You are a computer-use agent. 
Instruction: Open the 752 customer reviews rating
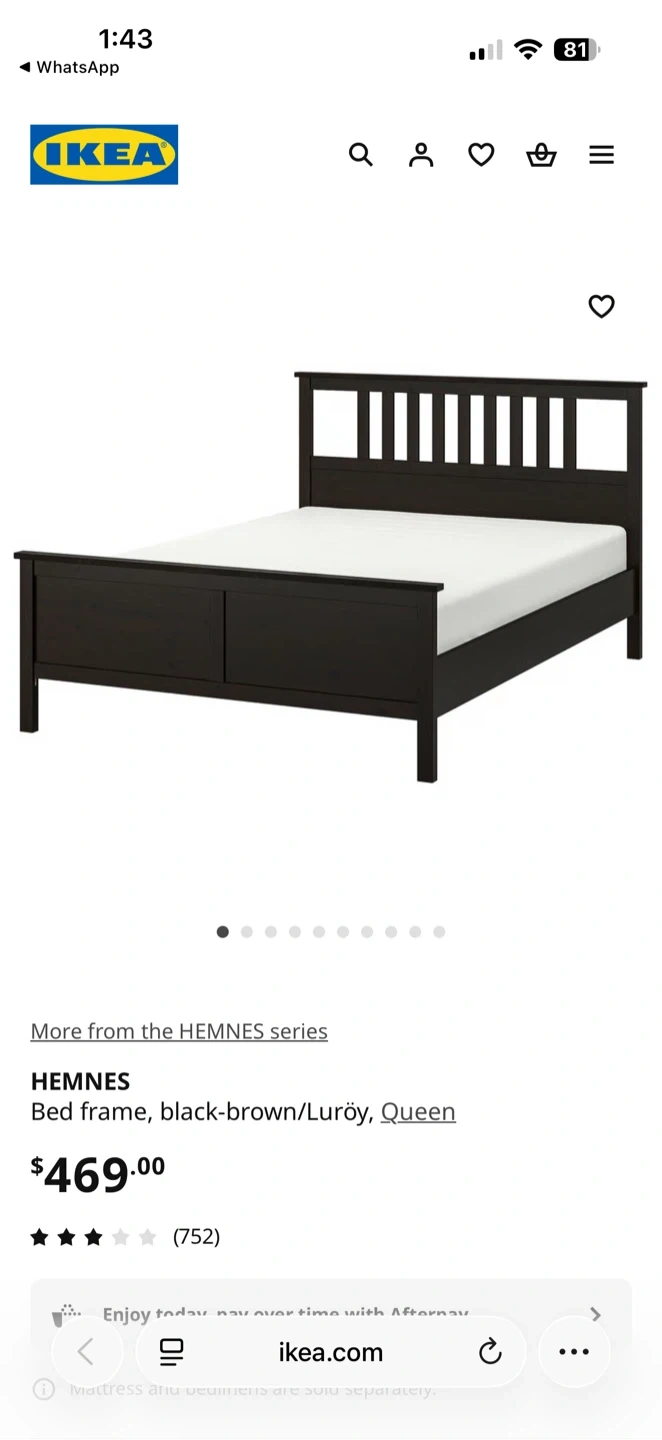click(x=125, y=1237)
